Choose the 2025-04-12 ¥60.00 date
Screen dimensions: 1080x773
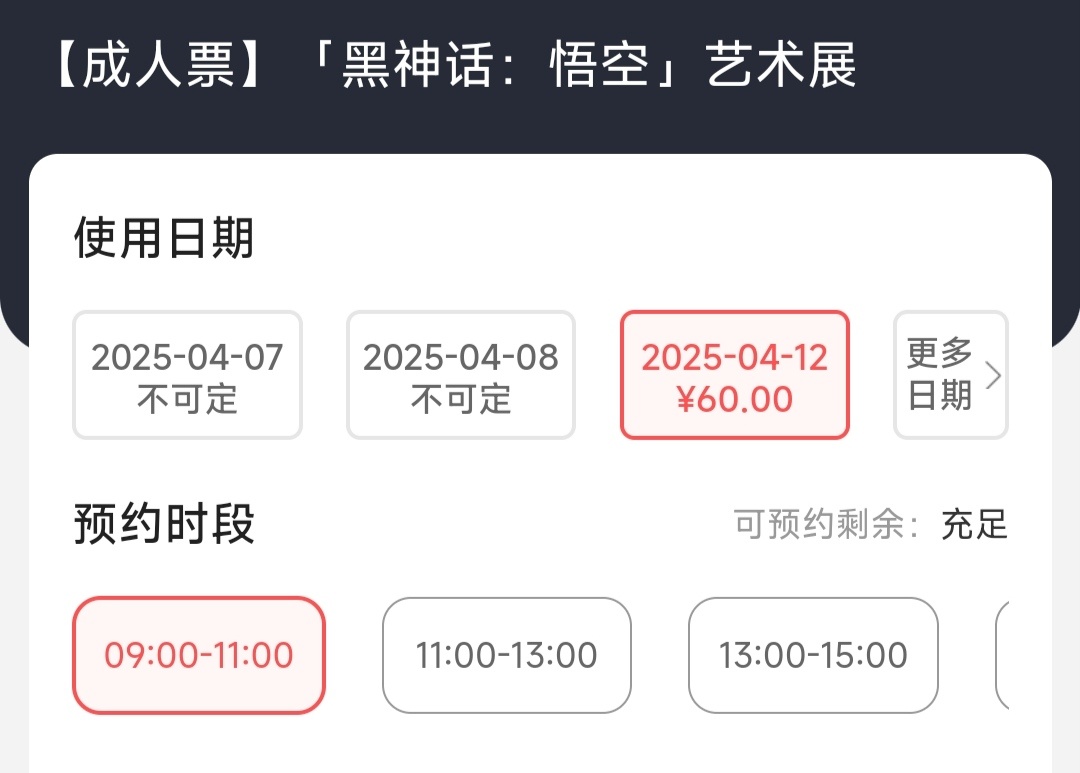click(x=735, y=375)
